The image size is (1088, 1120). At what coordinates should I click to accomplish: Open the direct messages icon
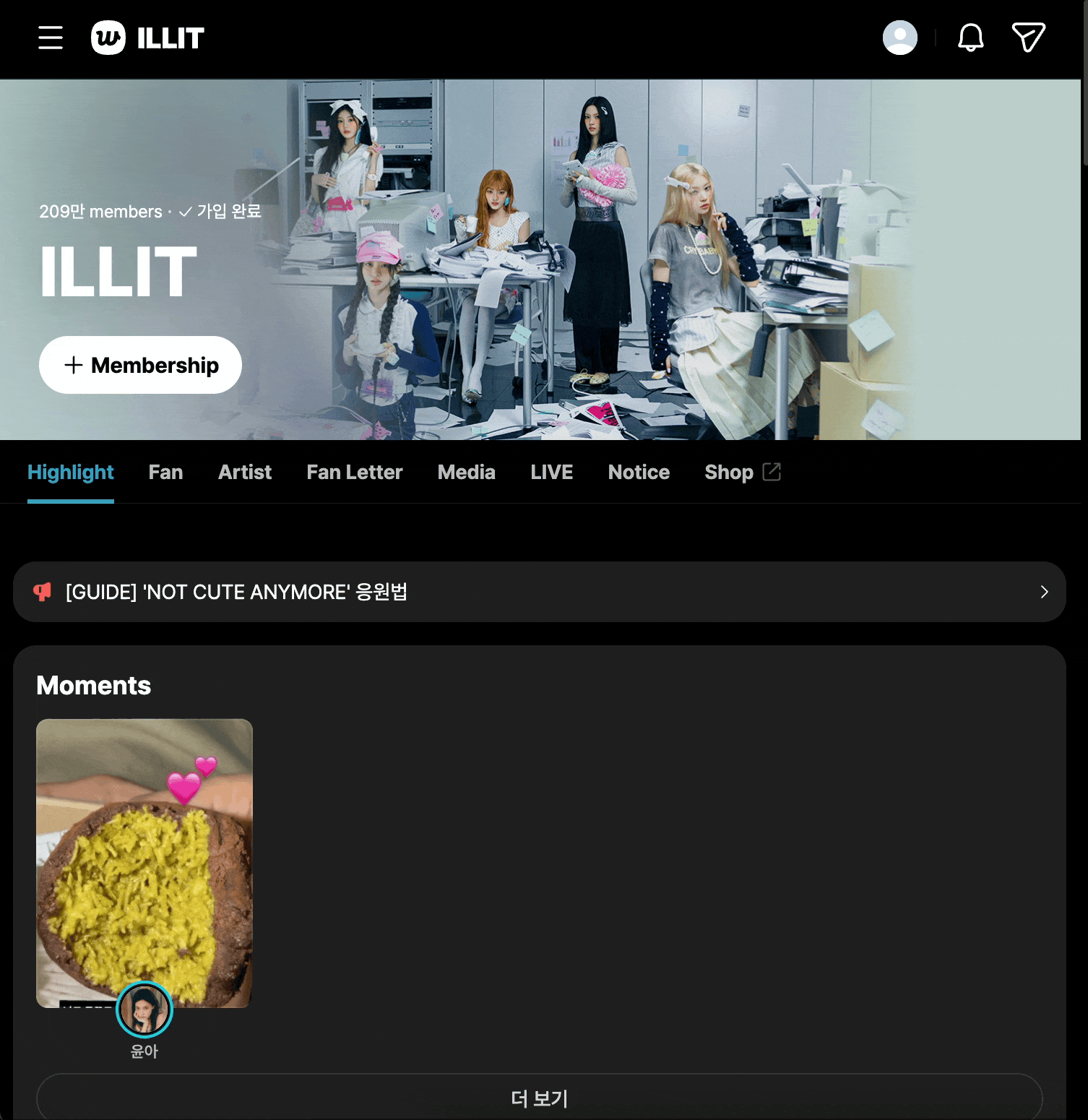(x=1028, y=38)
